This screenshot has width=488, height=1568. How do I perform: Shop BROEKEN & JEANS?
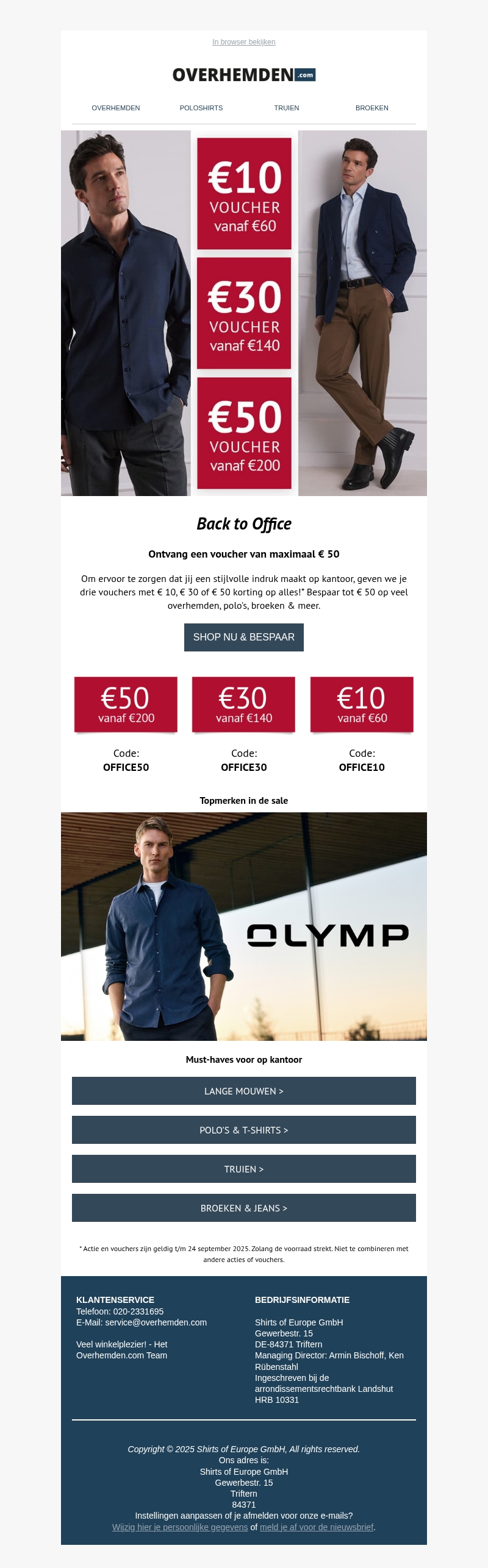click(244, 1208)
